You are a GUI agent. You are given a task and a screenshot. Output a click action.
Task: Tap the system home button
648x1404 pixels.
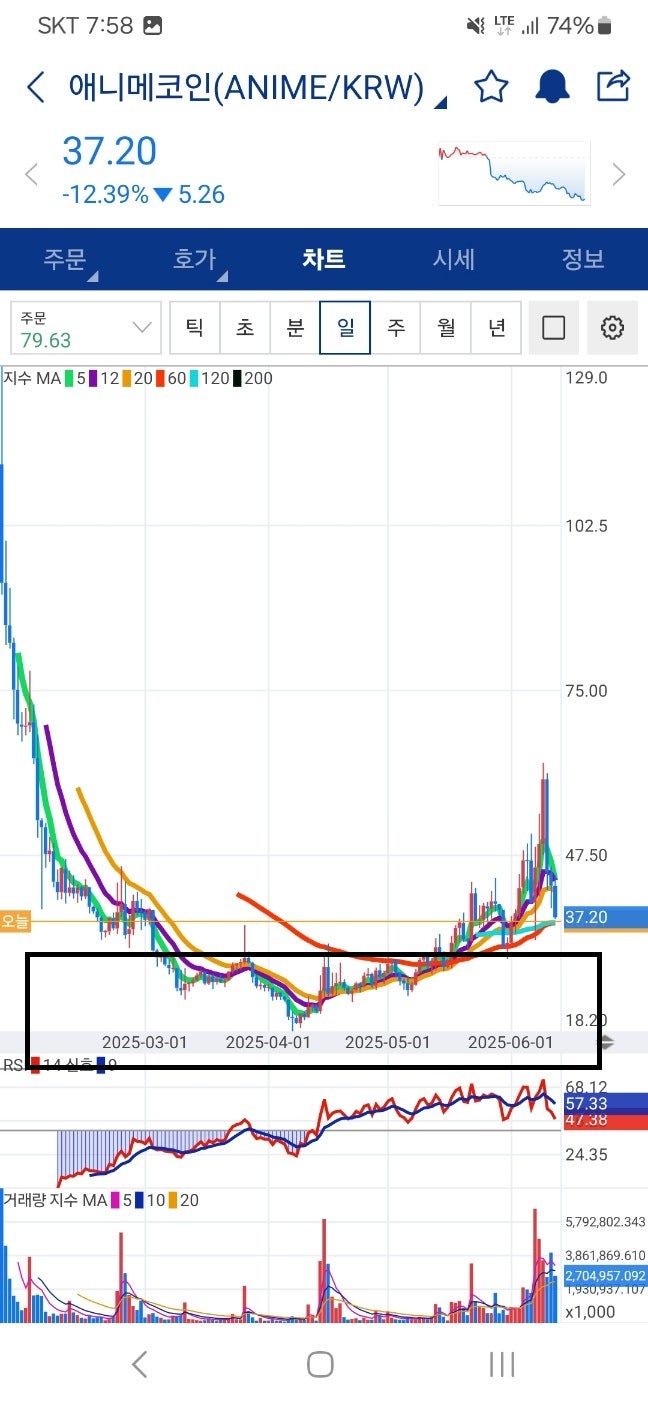pyautogui.click(x=320, y=1364)
